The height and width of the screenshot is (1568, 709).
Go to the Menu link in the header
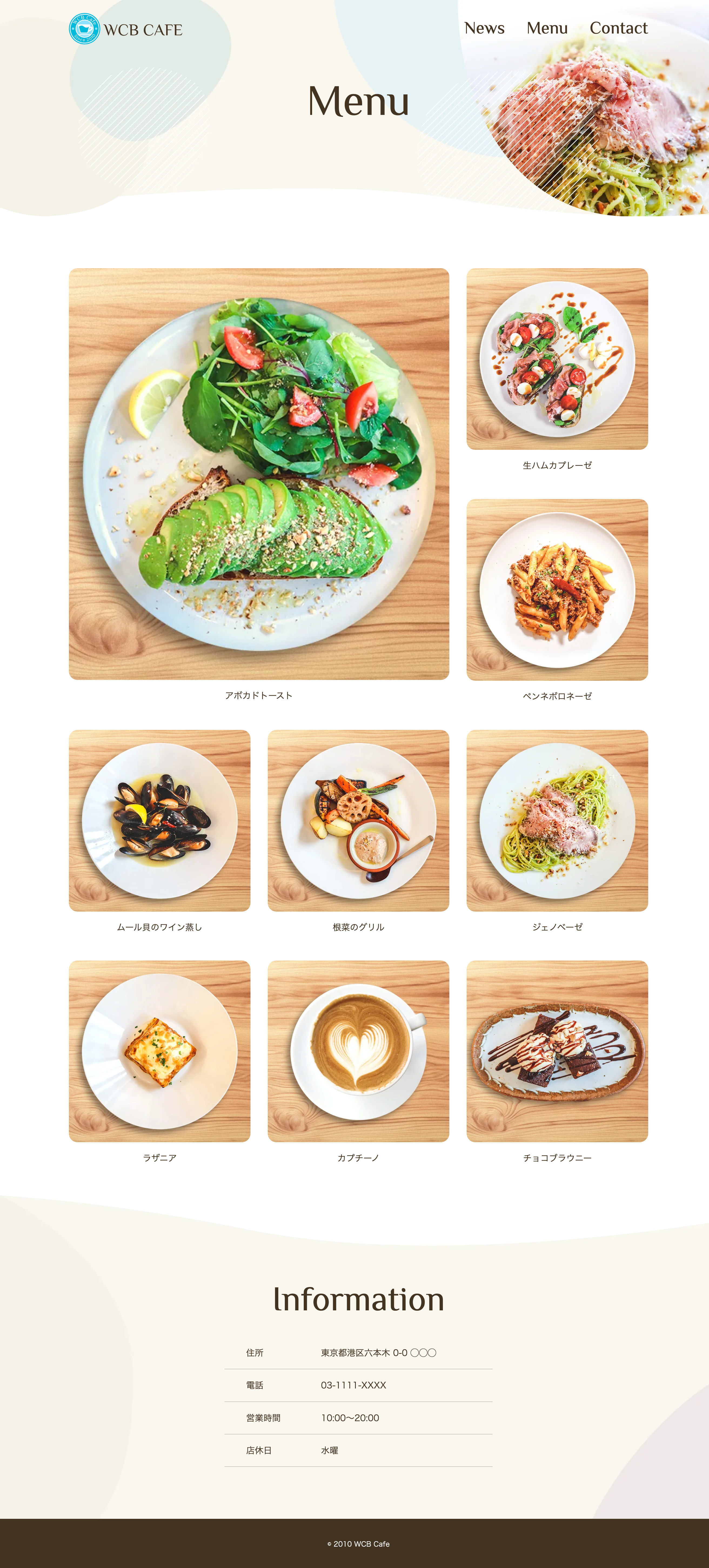[x=547, y=28]
